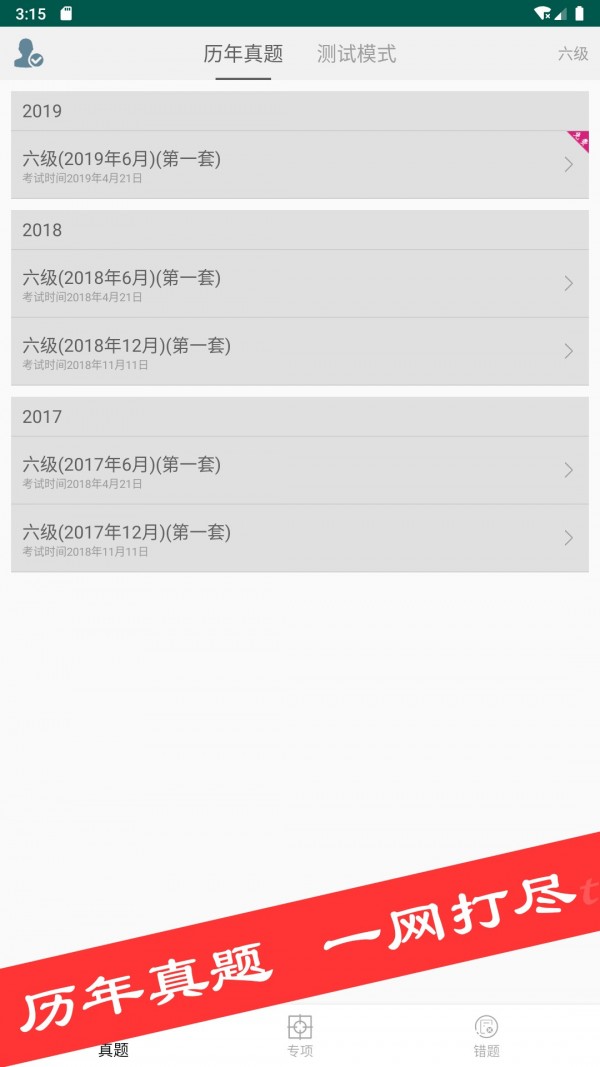Open the 错题 bottom tab

(487, 1036)
